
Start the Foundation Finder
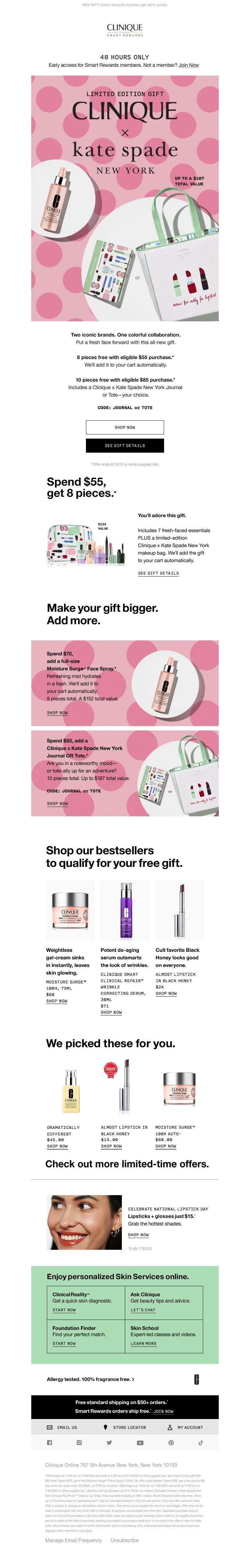pyautogui.click(x=64, y=1343)
